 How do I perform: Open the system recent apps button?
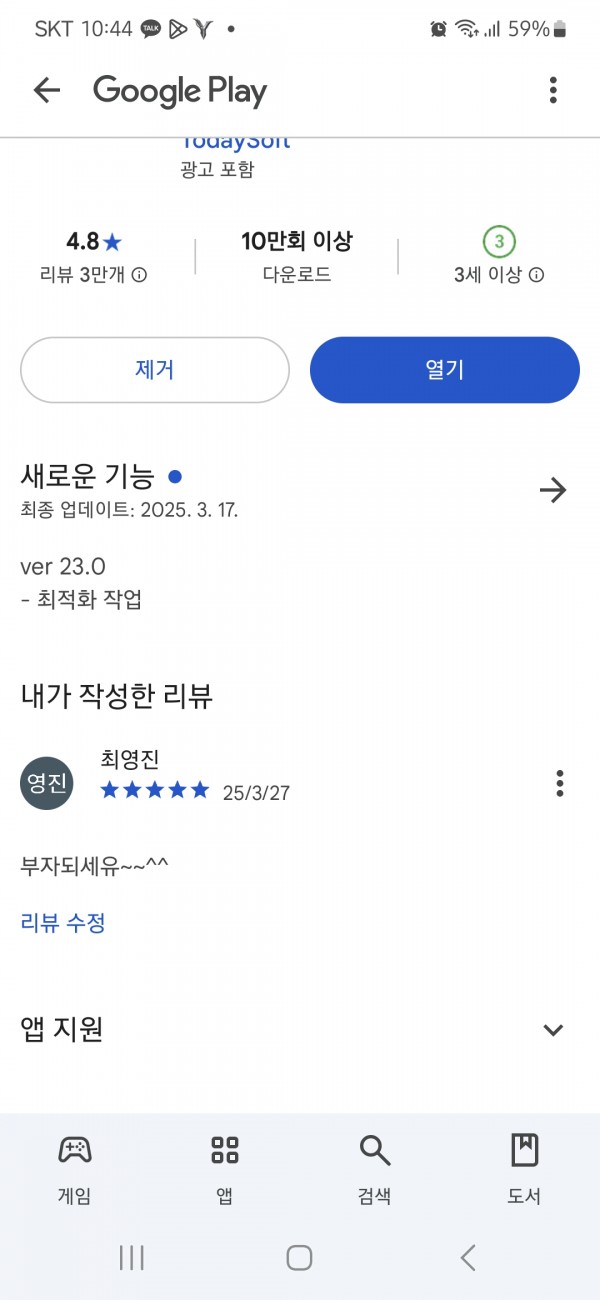pos(132,1257)
